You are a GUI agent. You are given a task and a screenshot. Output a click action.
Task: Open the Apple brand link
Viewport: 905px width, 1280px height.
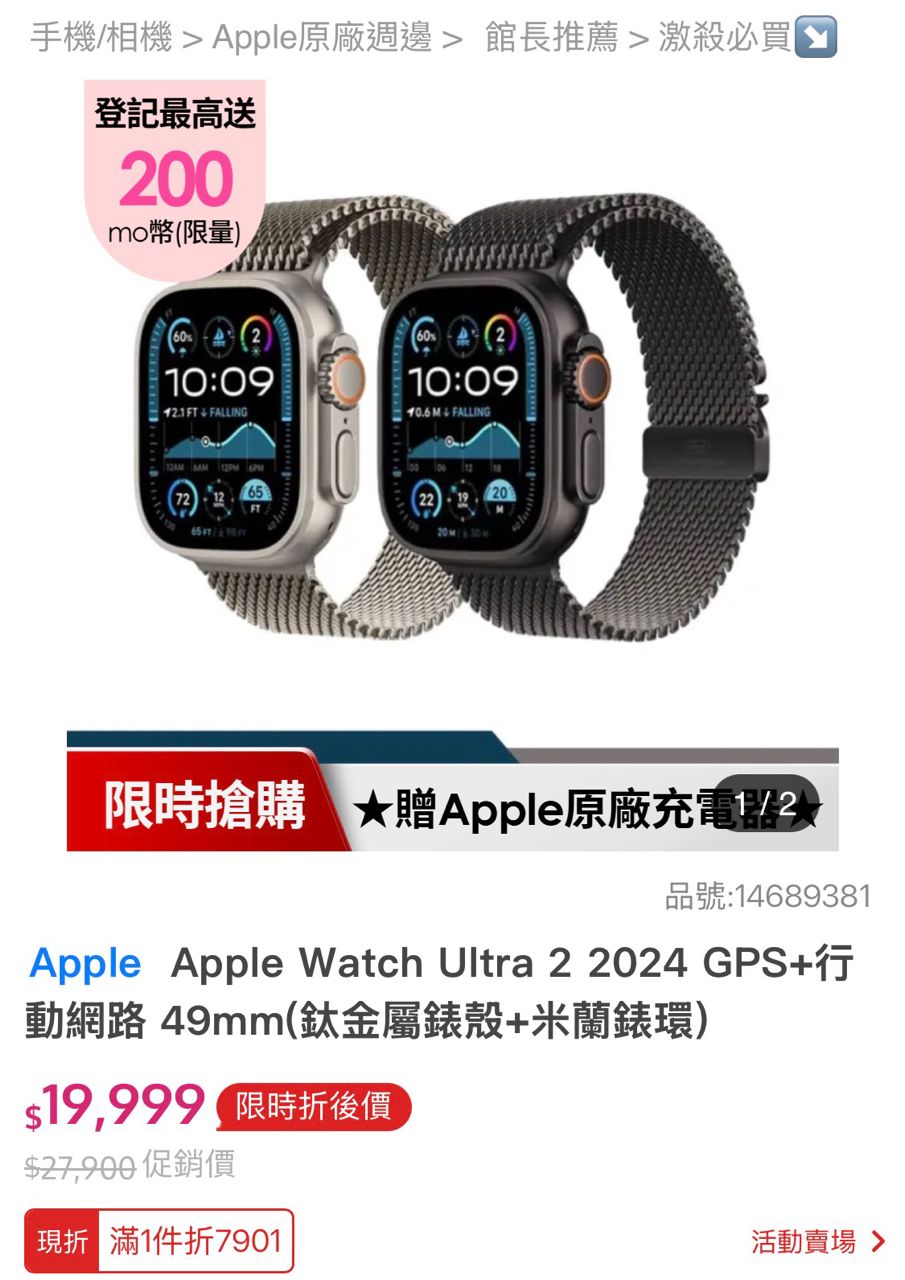pyautogui.click(x=85, y=964)
